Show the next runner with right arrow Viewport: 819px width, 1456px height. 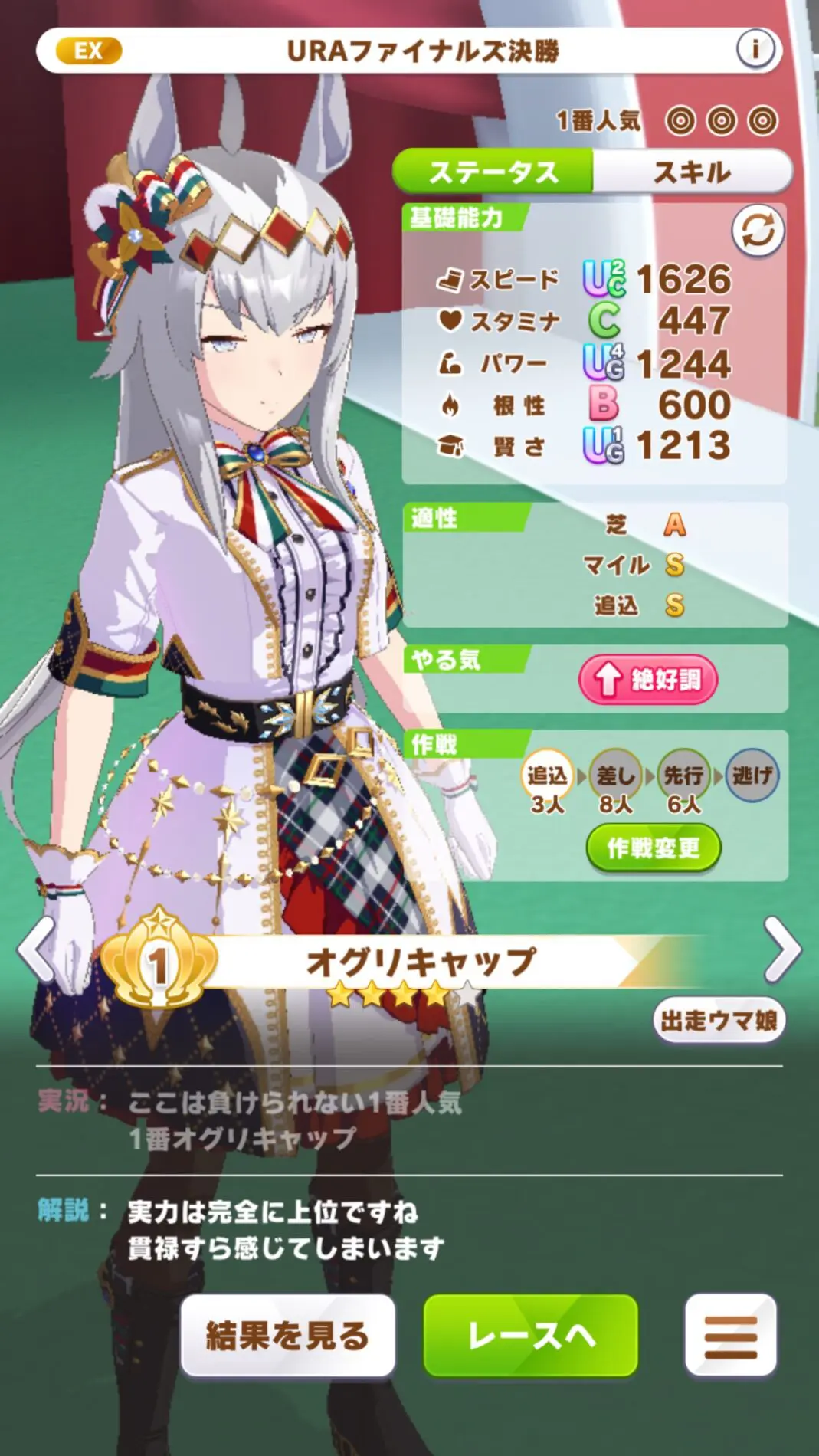[x=783, y=949]
